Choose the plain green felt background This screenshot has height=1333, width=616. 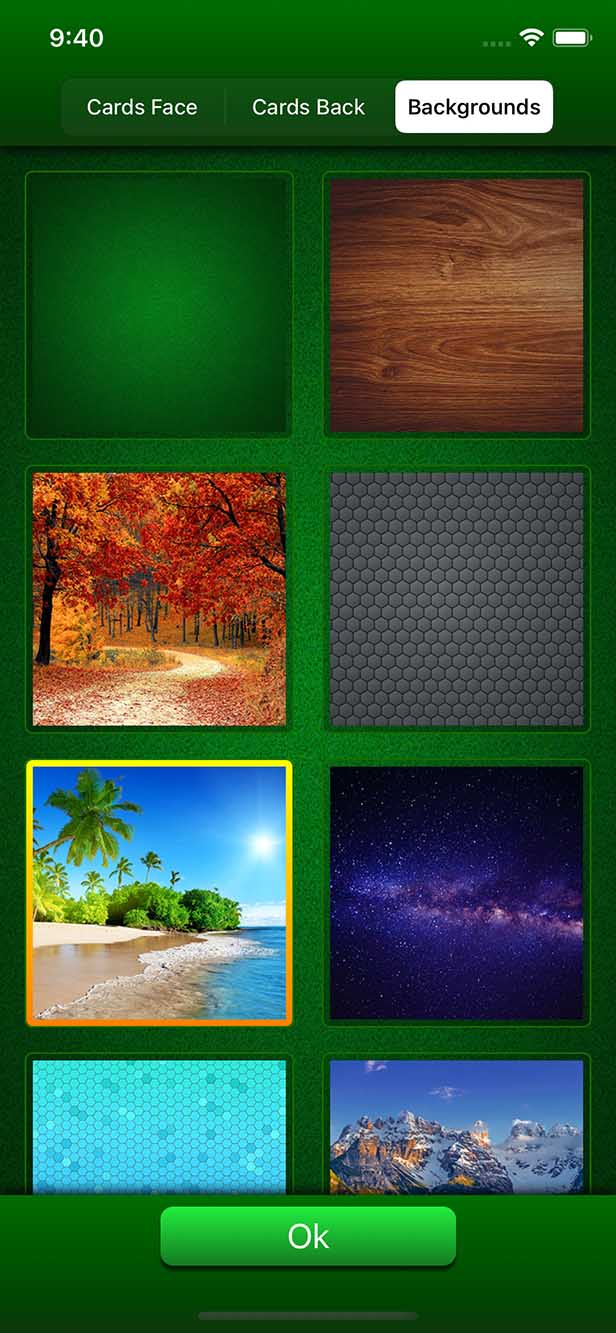point(159,305)
